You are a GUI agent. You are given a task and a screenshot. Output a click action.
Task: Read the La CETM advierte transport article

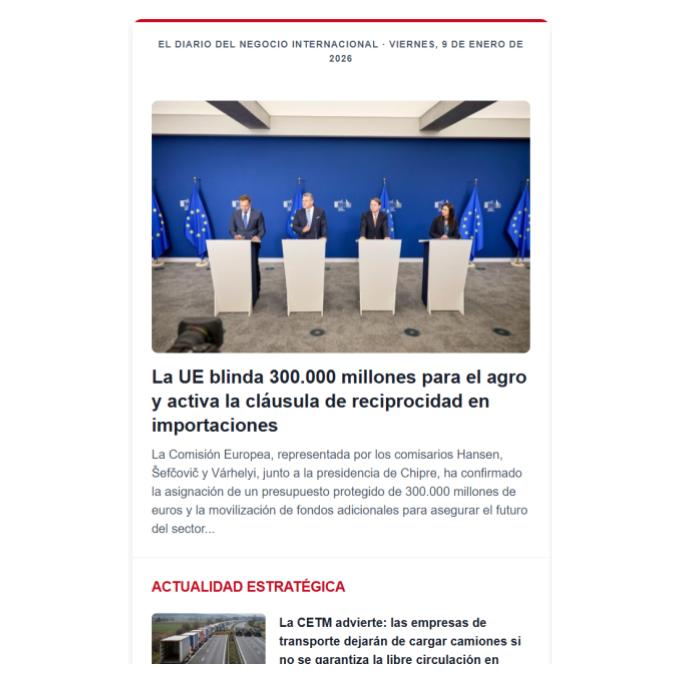[x=400, y=640]
